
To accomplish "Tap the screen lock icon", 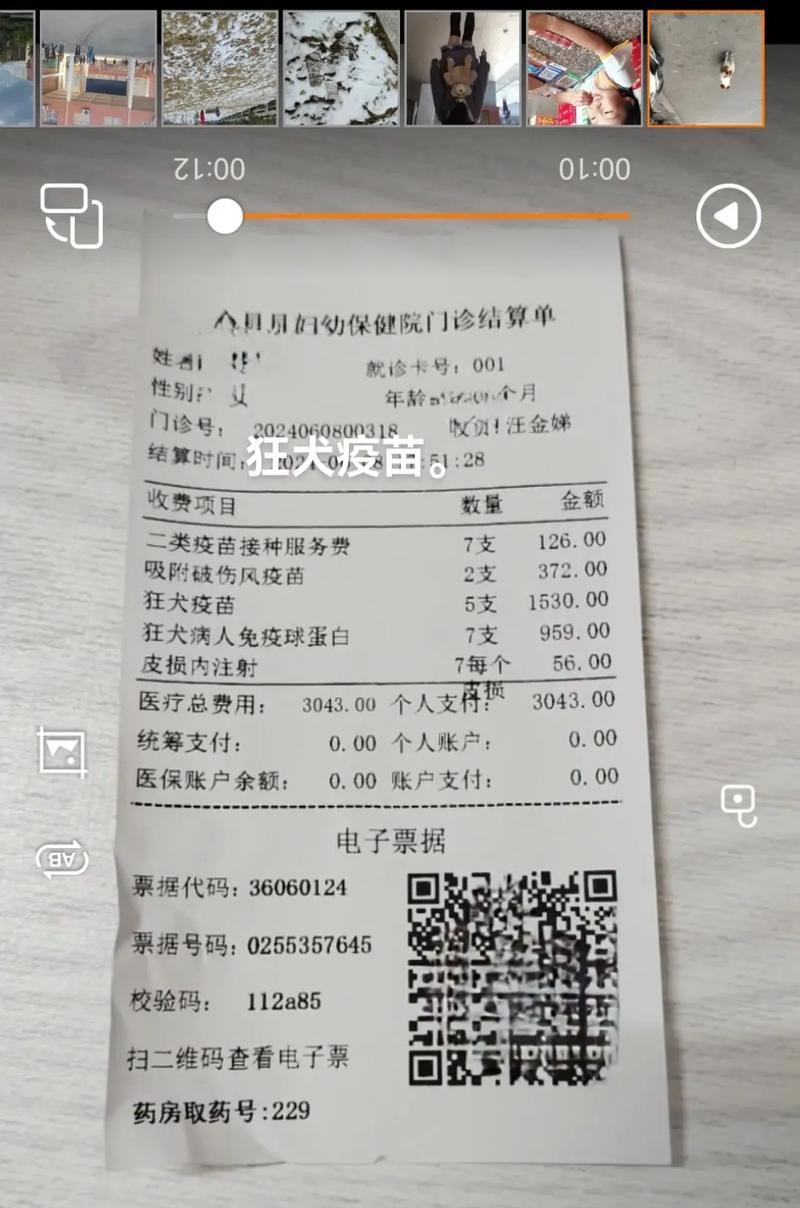I will click(x=738, y=805).
